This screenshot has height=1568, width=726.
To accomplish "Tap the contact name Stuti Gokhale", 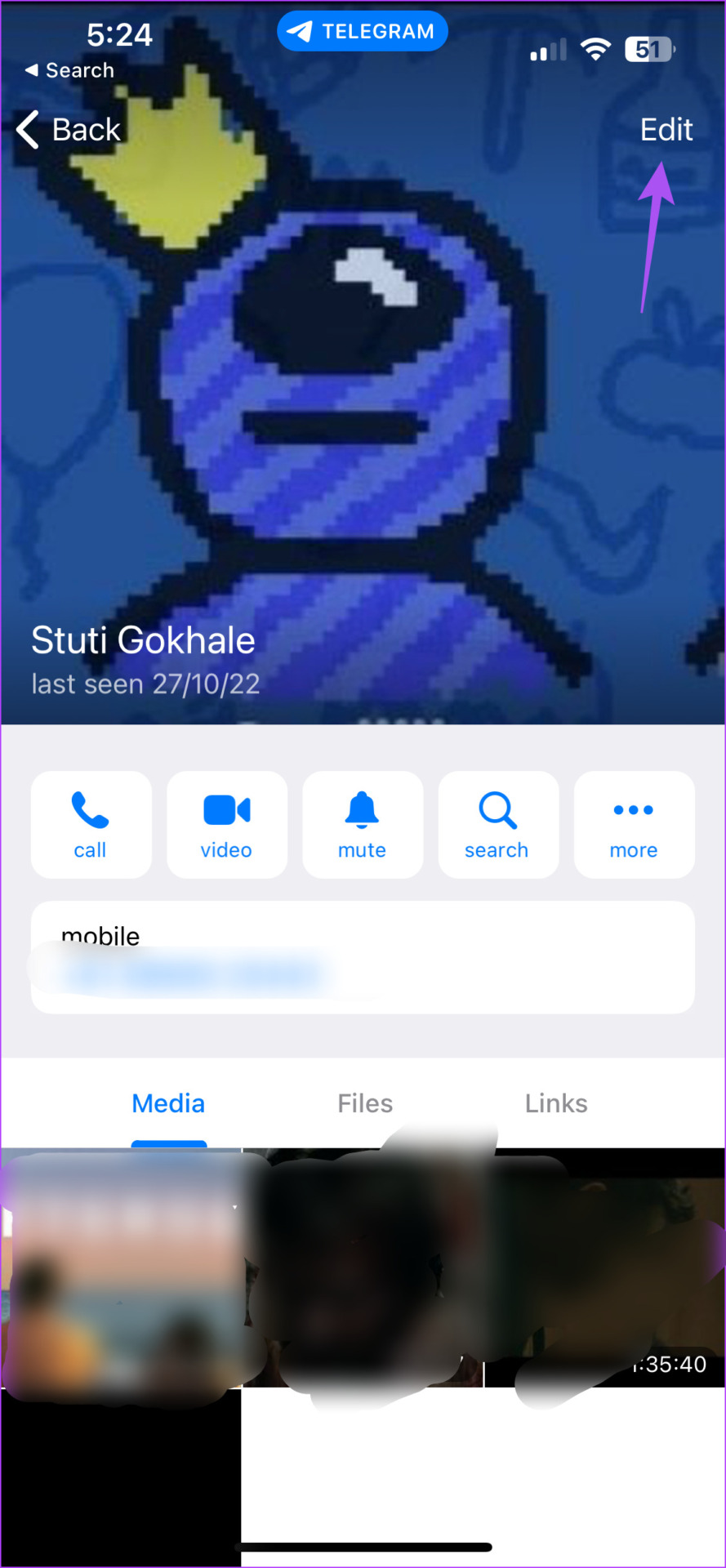I will (143, 639).
